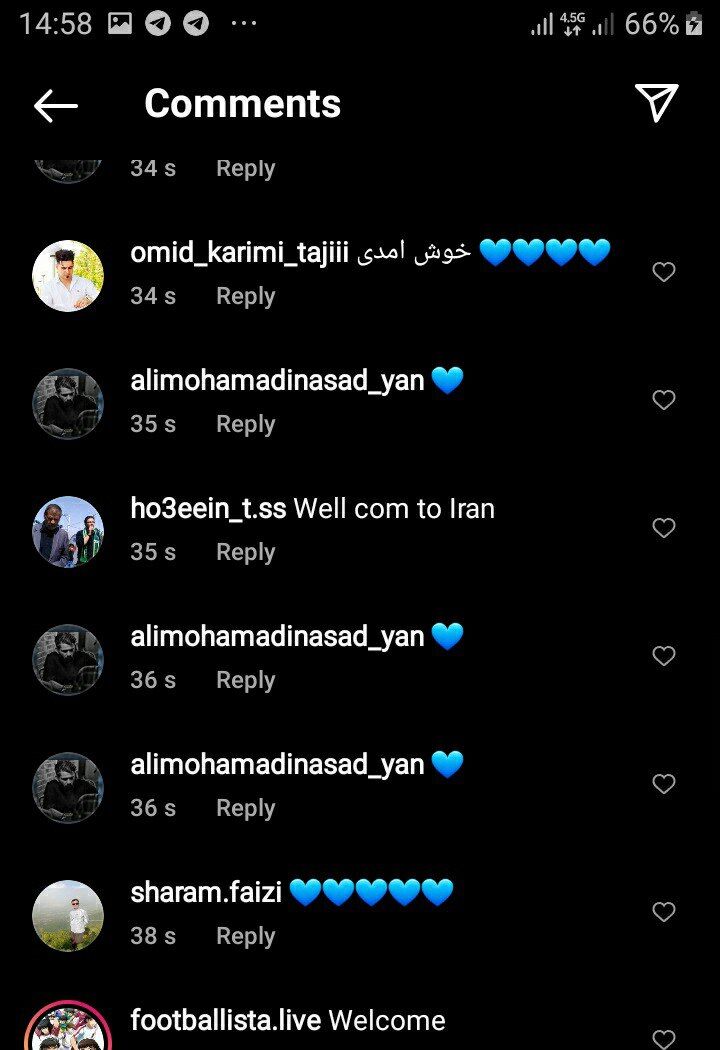
Task: Open the share/send paper plane icon
Action: click(x=657, y=103)
